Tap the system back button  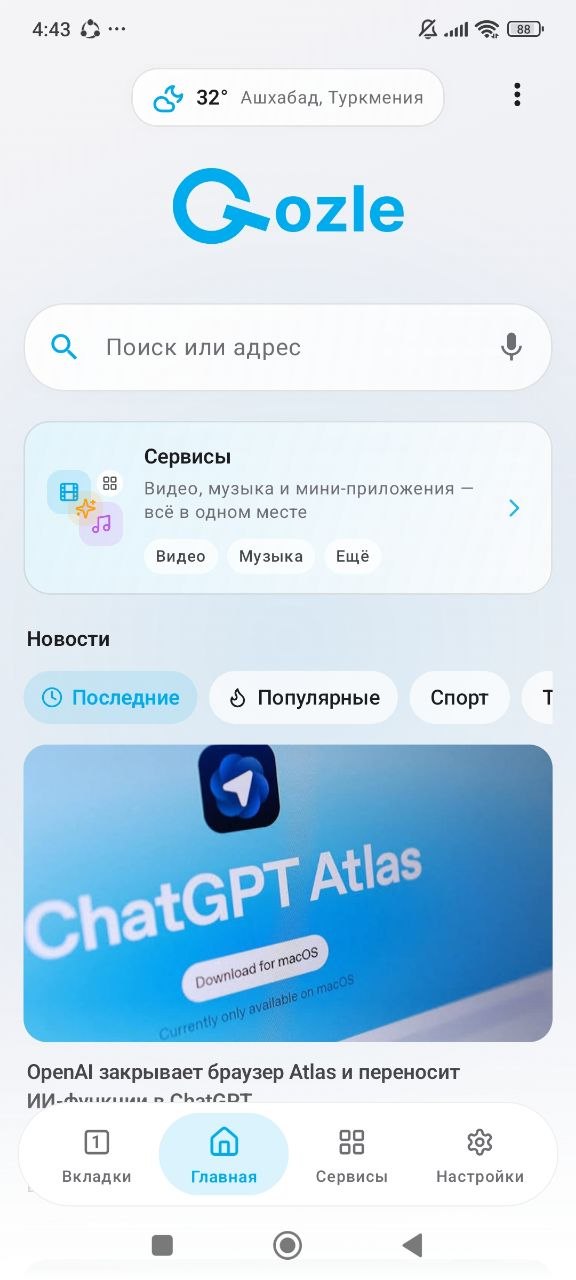click(412, 1244)
